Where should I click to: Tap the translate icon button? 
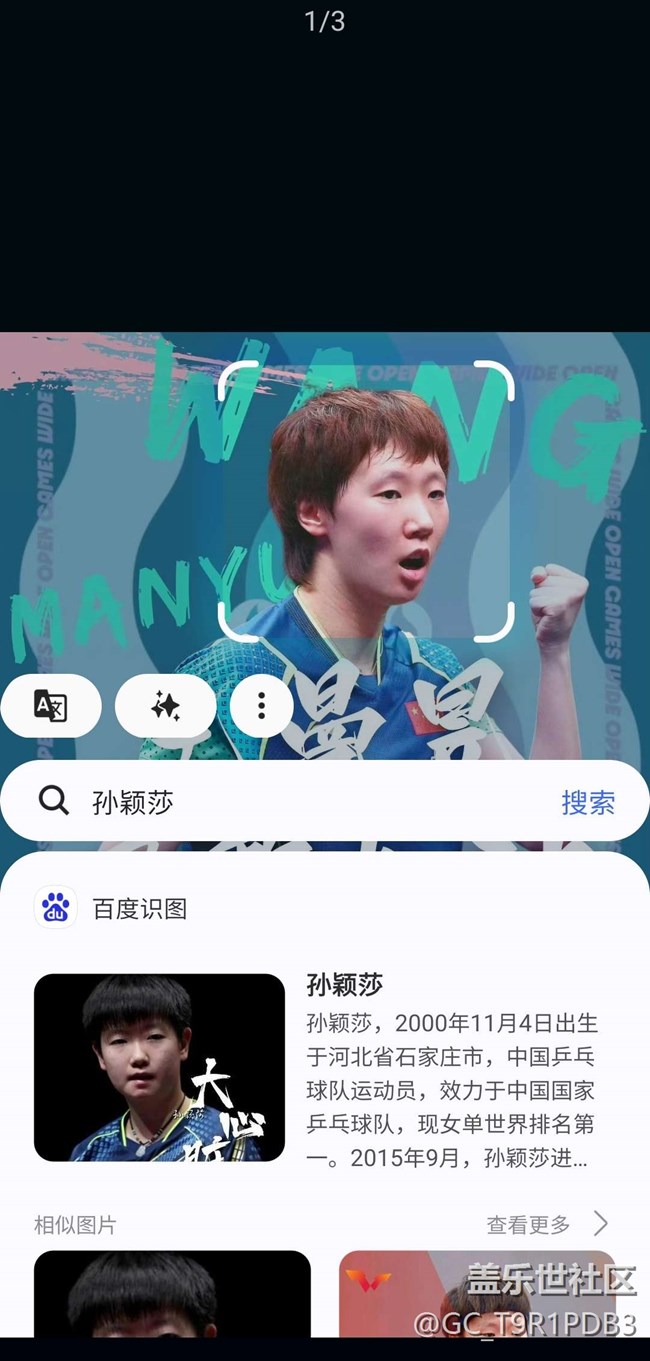point(51,706)
